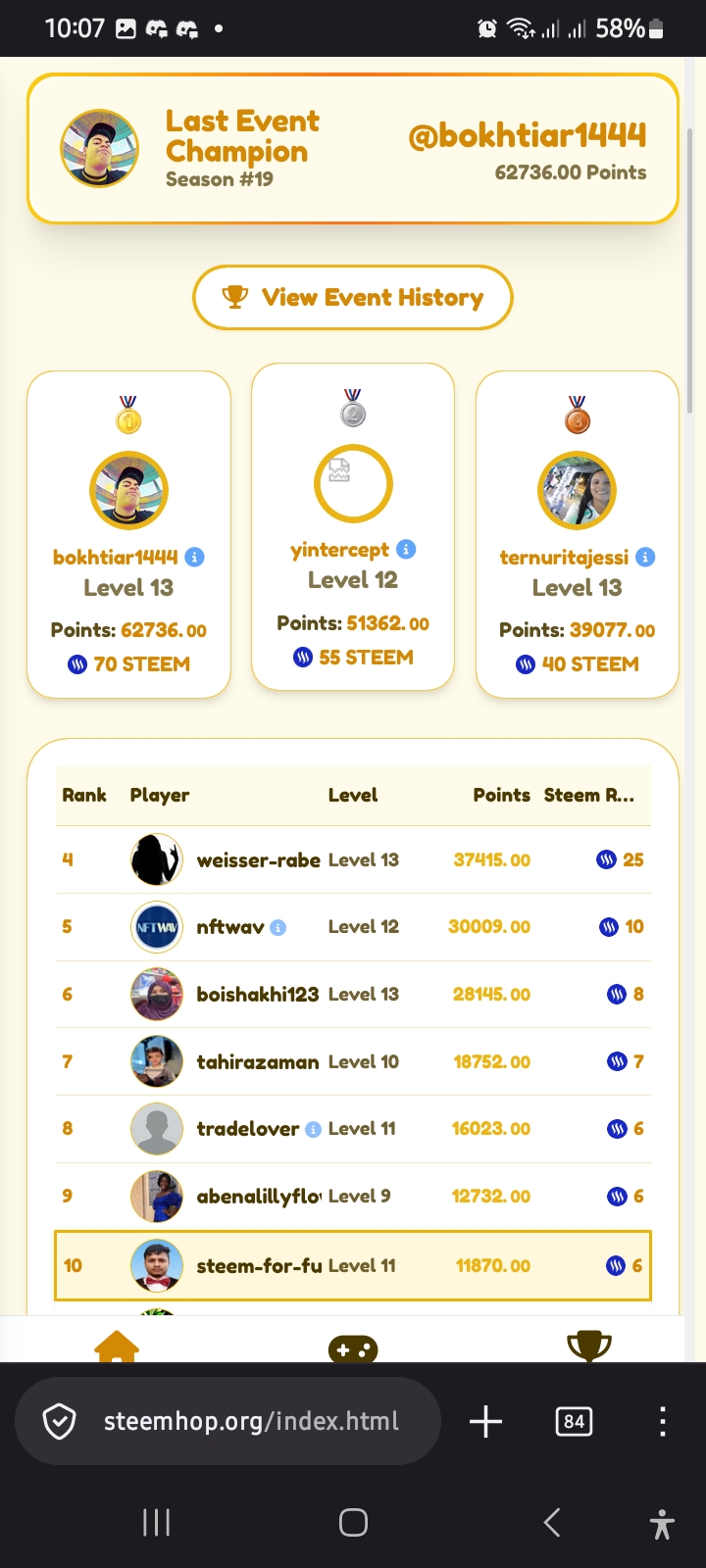Go back using the system back button
Screen dimensions: 706x1568
[552, 1522]
